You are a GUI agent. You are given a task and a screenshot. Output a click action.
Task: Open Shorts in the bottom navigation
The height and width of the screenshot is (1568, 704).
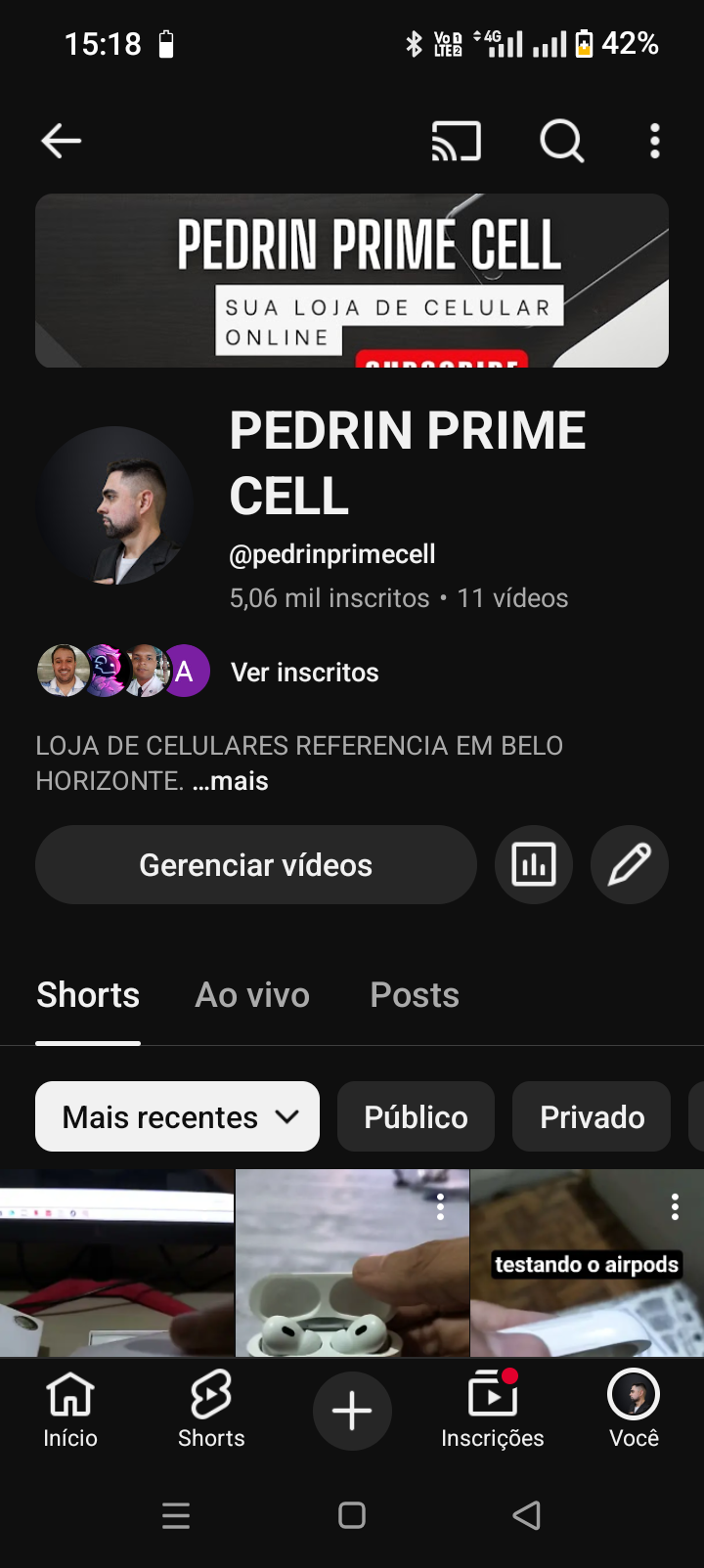click(211, 1410)
